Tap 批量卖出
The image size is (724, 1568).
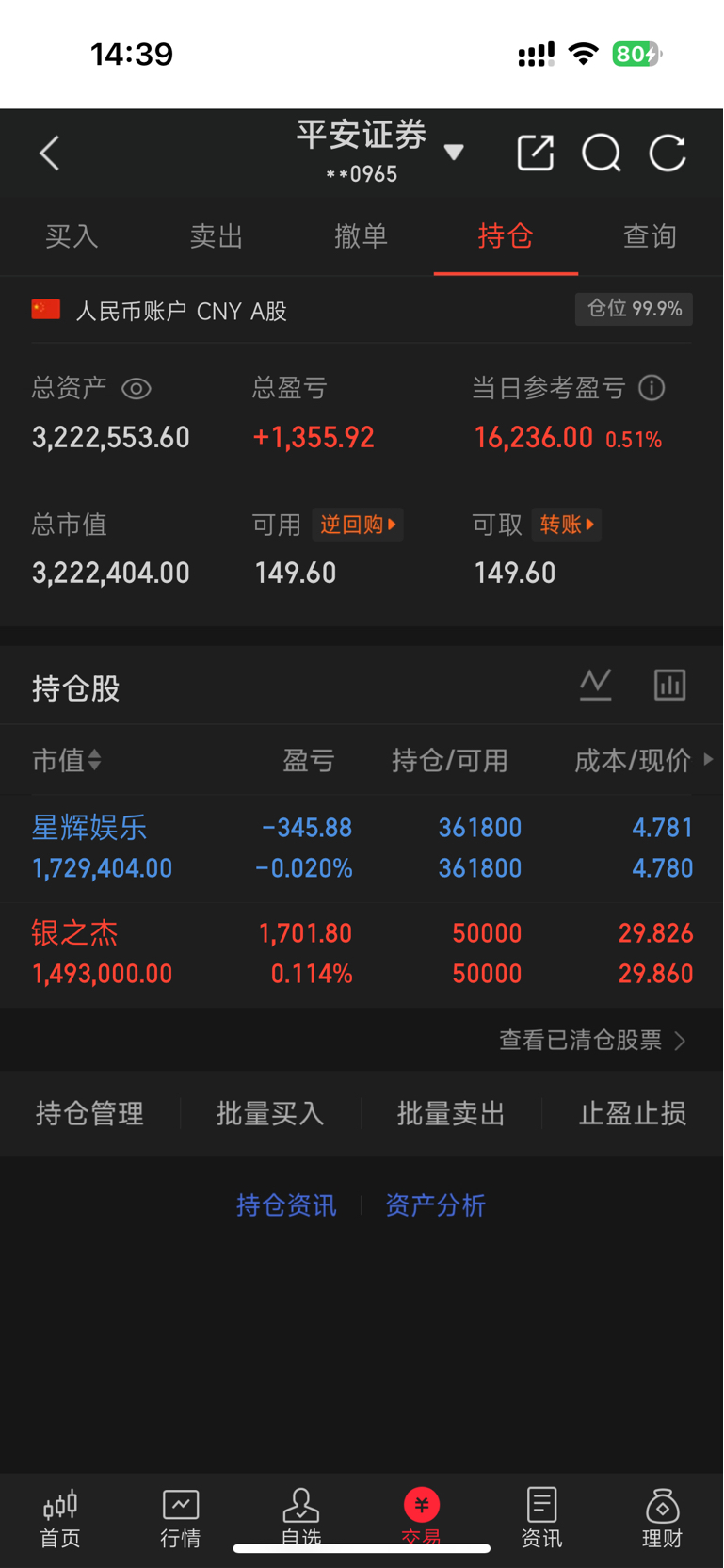tap(452, 1114)
